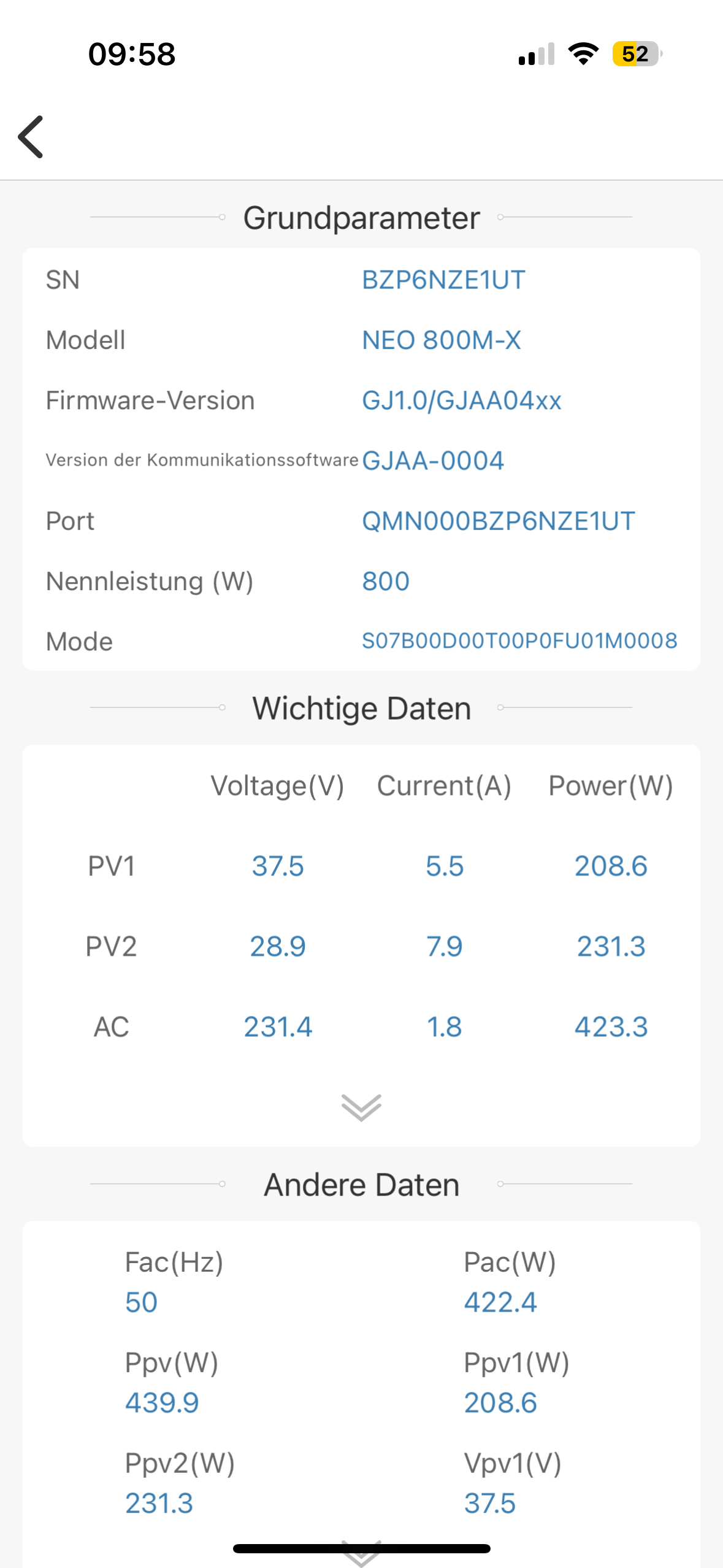
Task: Go back using the top-left arrow
Action: click(31, 137)
